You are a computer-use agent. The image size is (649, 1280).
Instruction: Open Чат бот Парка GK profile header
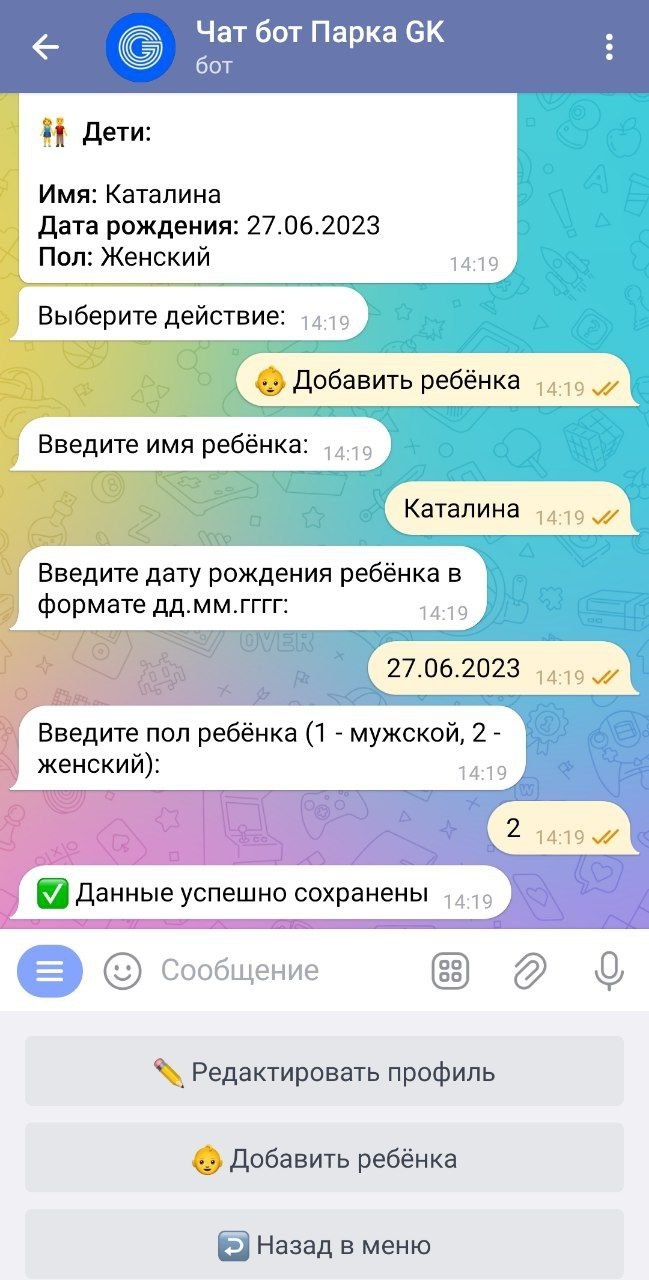[320, 46]
